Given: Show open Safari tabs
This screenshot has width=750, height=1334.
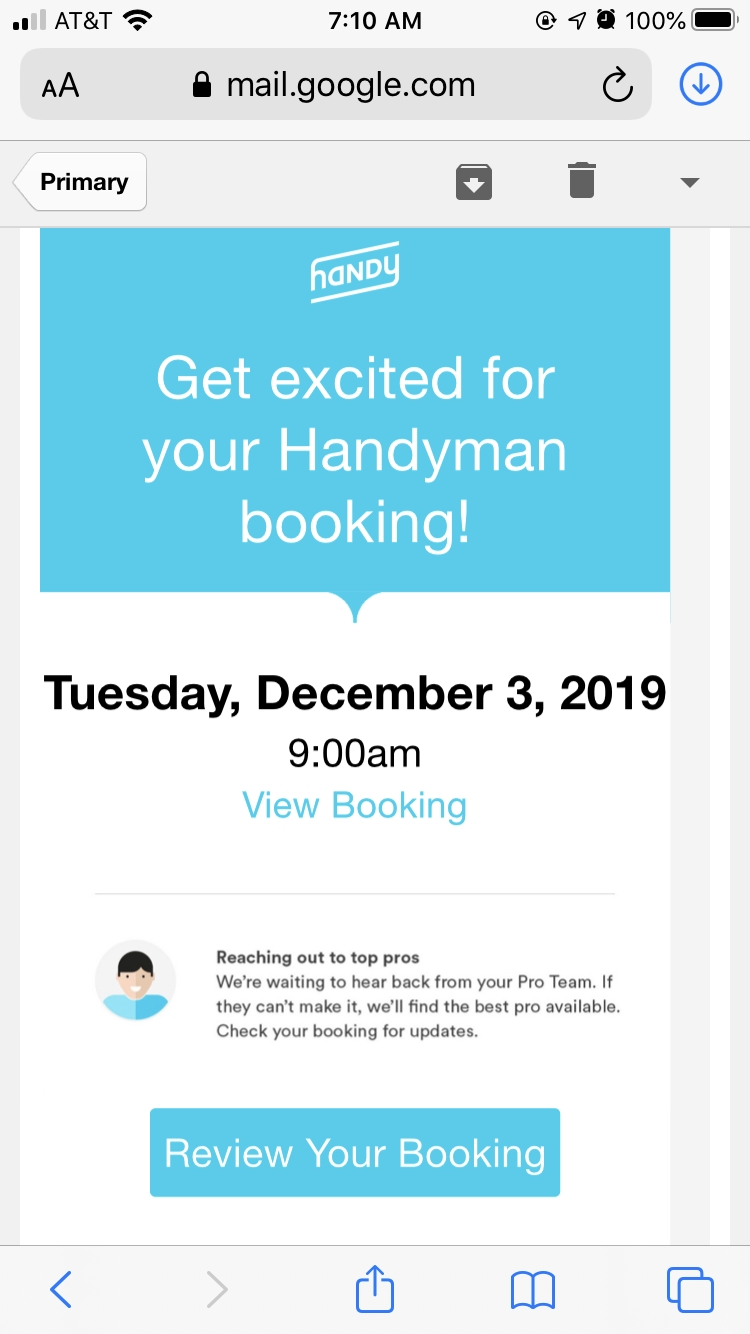Looking at the screenshot, I should tap(690, 1289).
